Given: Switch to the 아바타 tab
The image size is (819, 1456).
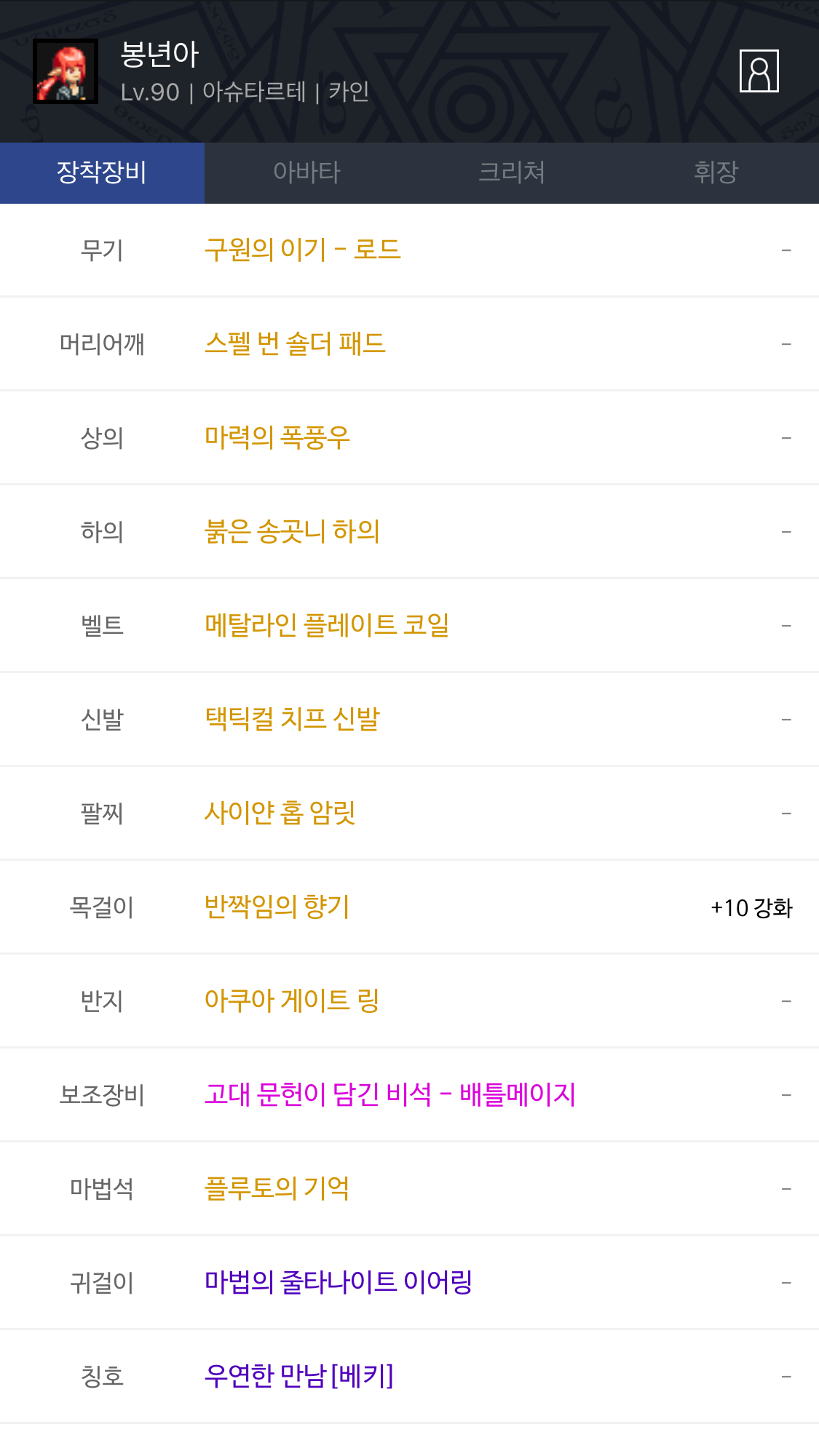Looking at the screenshot, I should click(x=306, y=172).
